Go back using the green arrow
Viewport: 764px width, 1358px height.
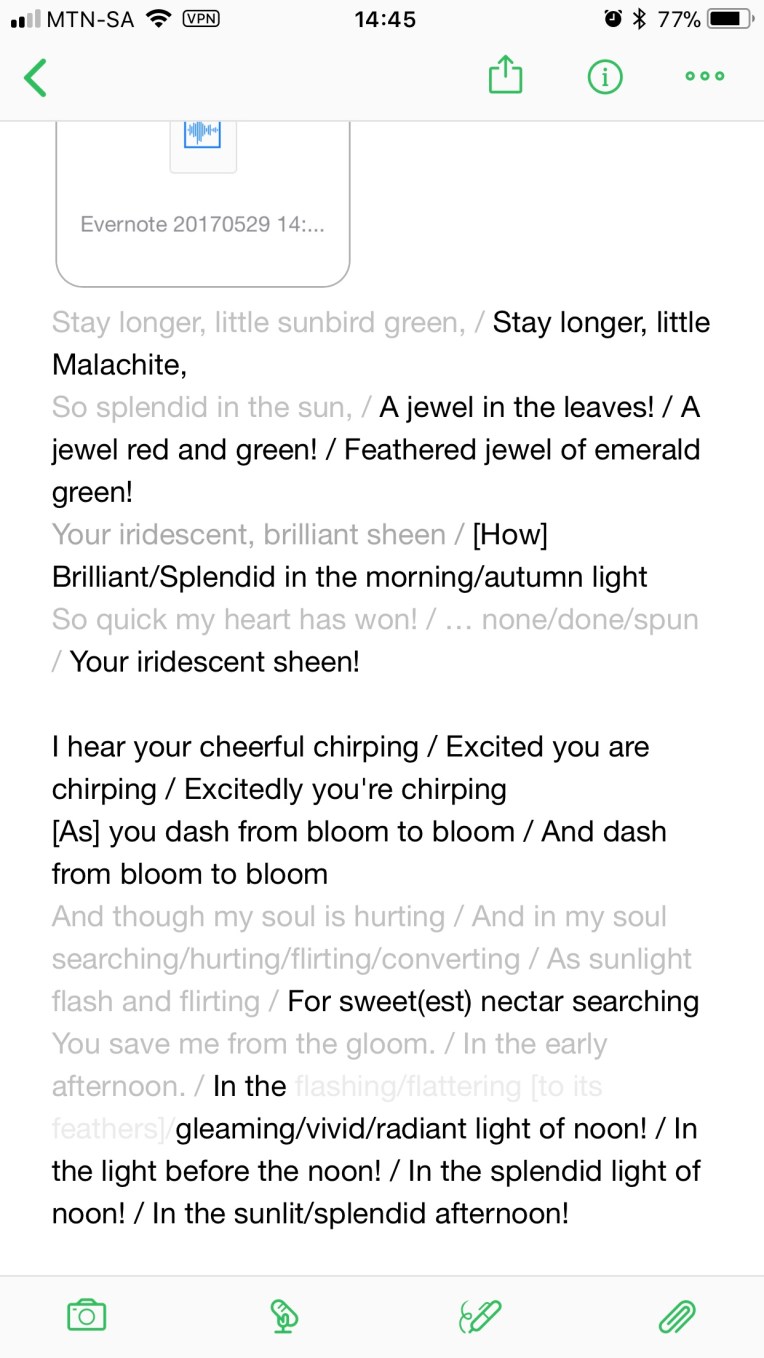coord(36,77)
